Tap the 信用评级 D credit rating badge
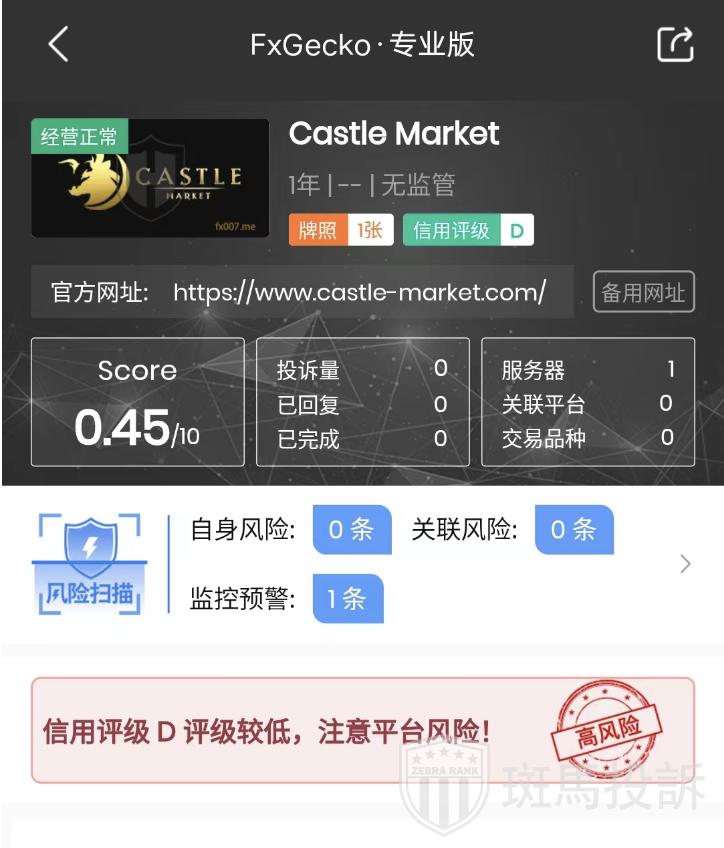 pos(468,230)
